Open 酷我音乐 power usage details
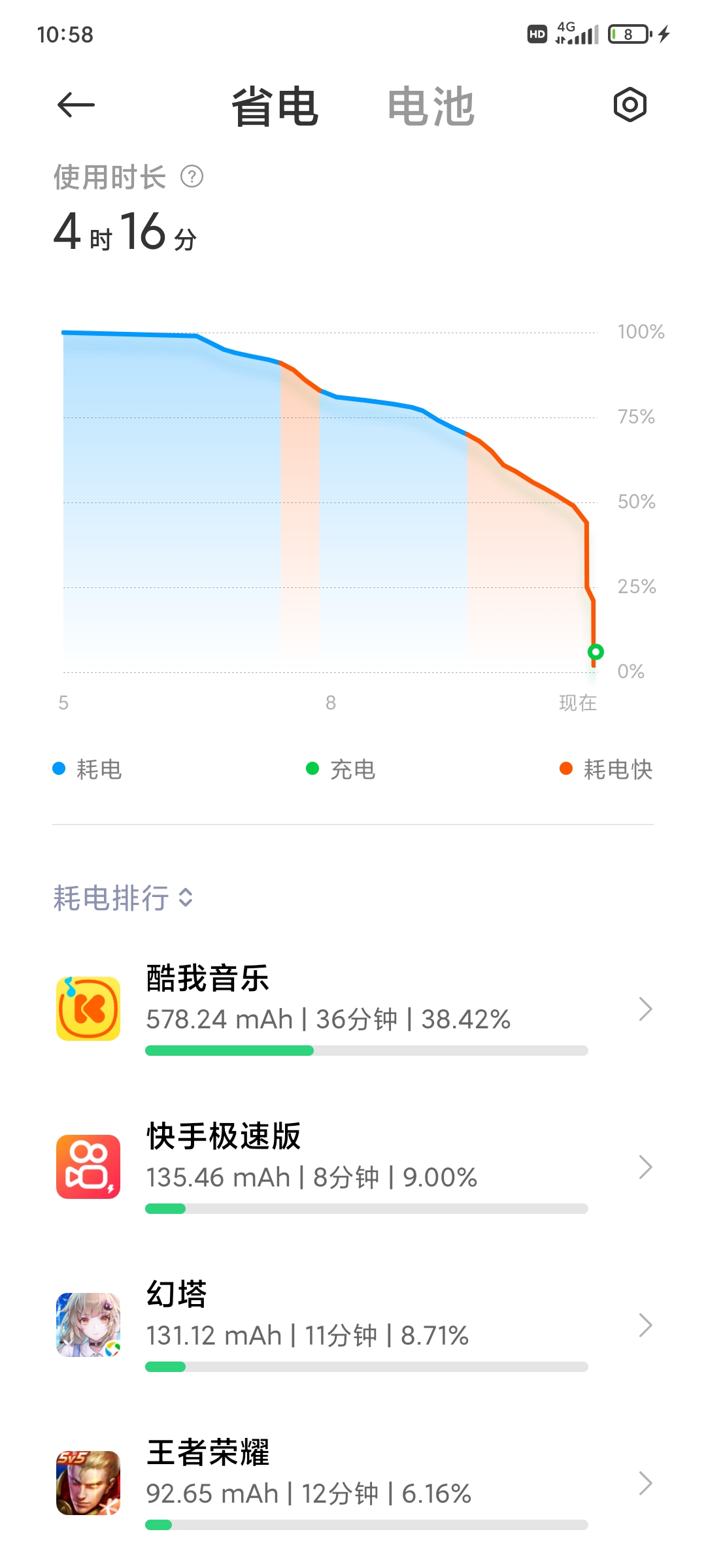 (x=353, y=1009)
